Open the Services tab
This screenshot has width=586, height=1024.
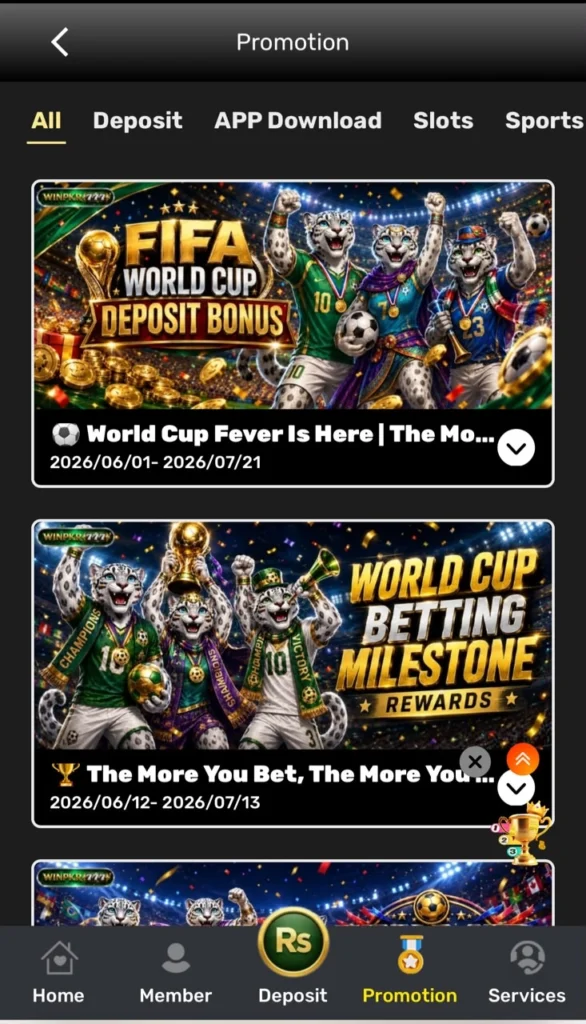(527, 972)
